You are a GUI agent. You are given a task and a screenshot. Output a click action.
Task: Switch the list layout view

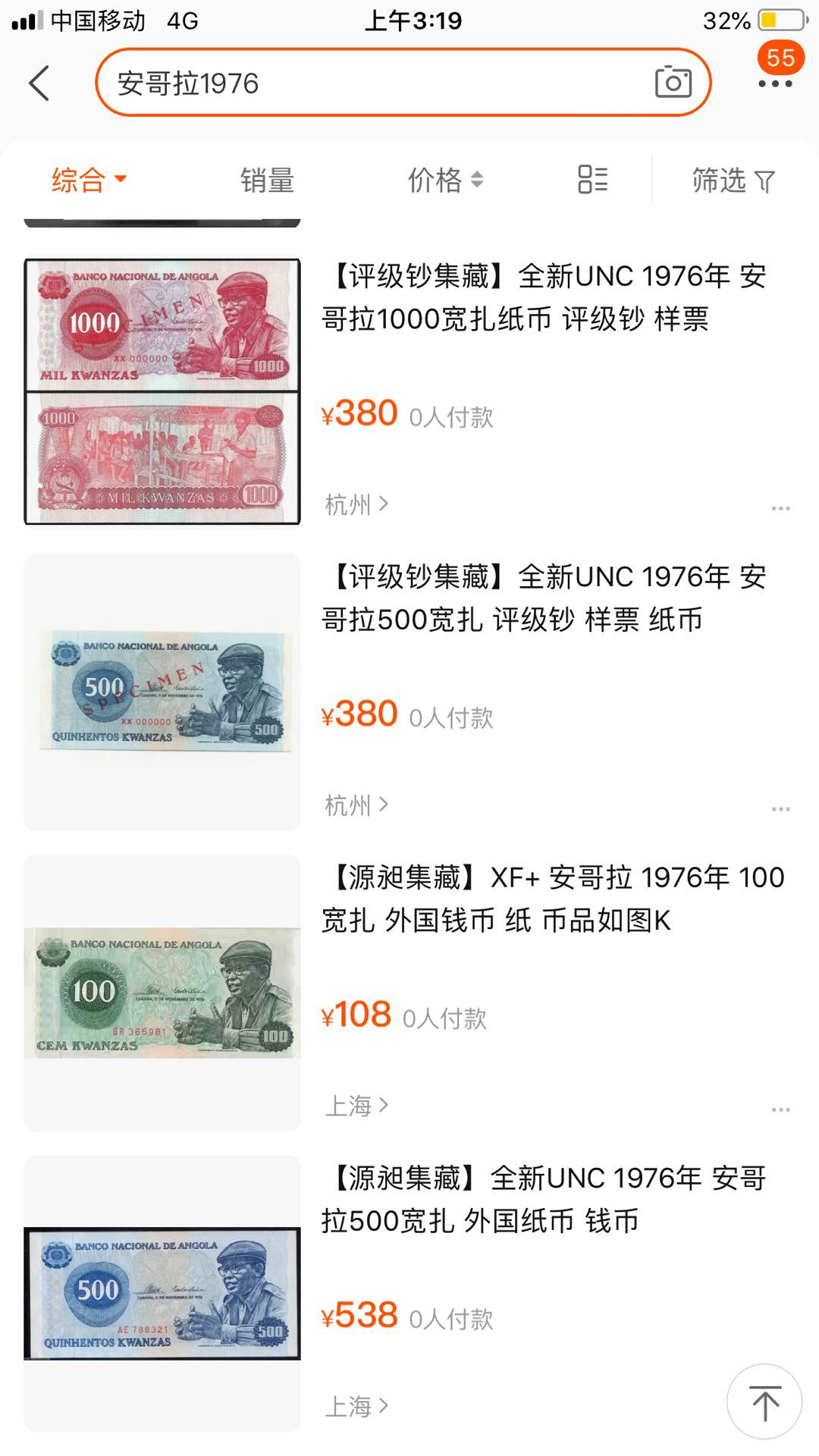[592, 180]
